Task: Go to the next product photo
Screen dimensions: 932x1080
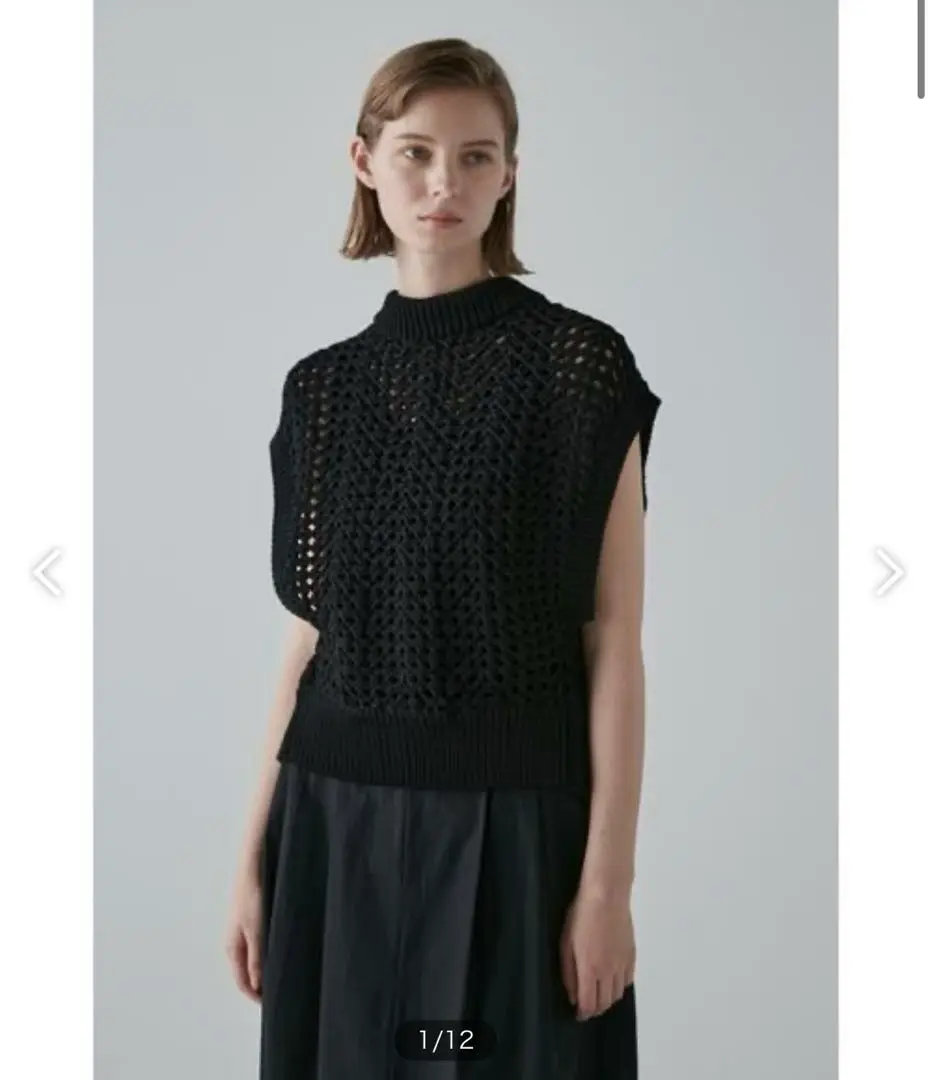Action: click(x=887, y=572)
